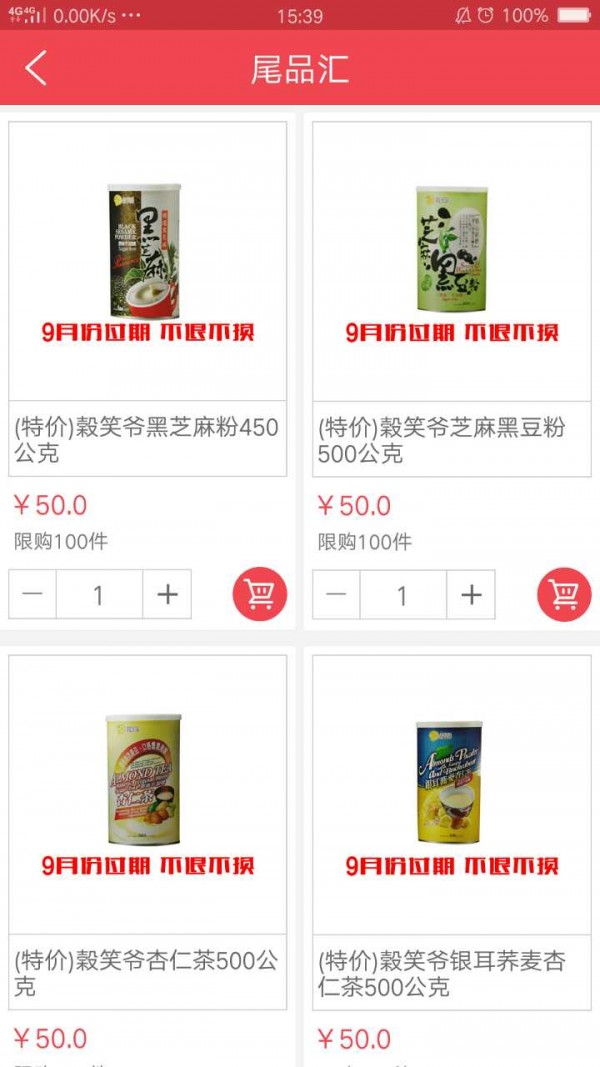Decrease quantity of 黑芝麻粉450公克
600x1067 pixels.
coord(33,595)
